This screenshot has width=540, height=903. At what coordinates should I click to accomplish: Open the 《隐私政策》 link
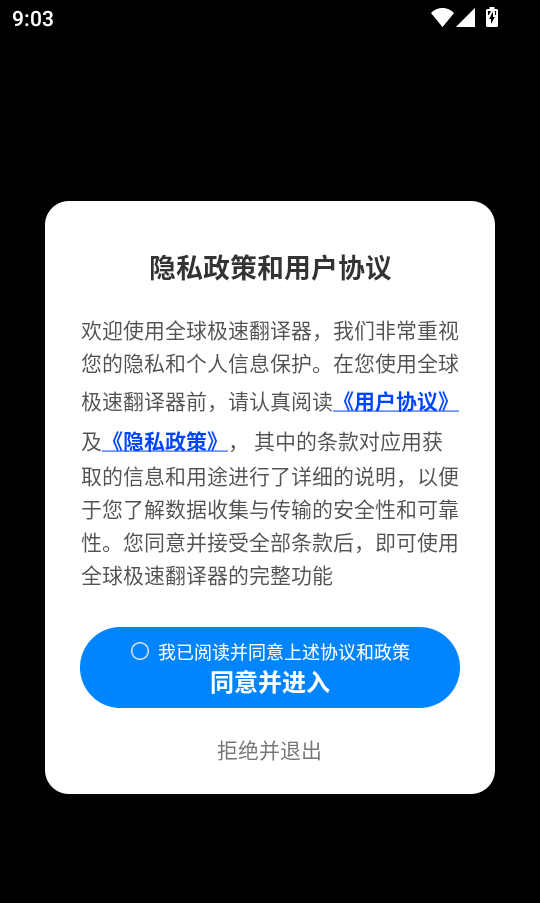click(165, 442)
